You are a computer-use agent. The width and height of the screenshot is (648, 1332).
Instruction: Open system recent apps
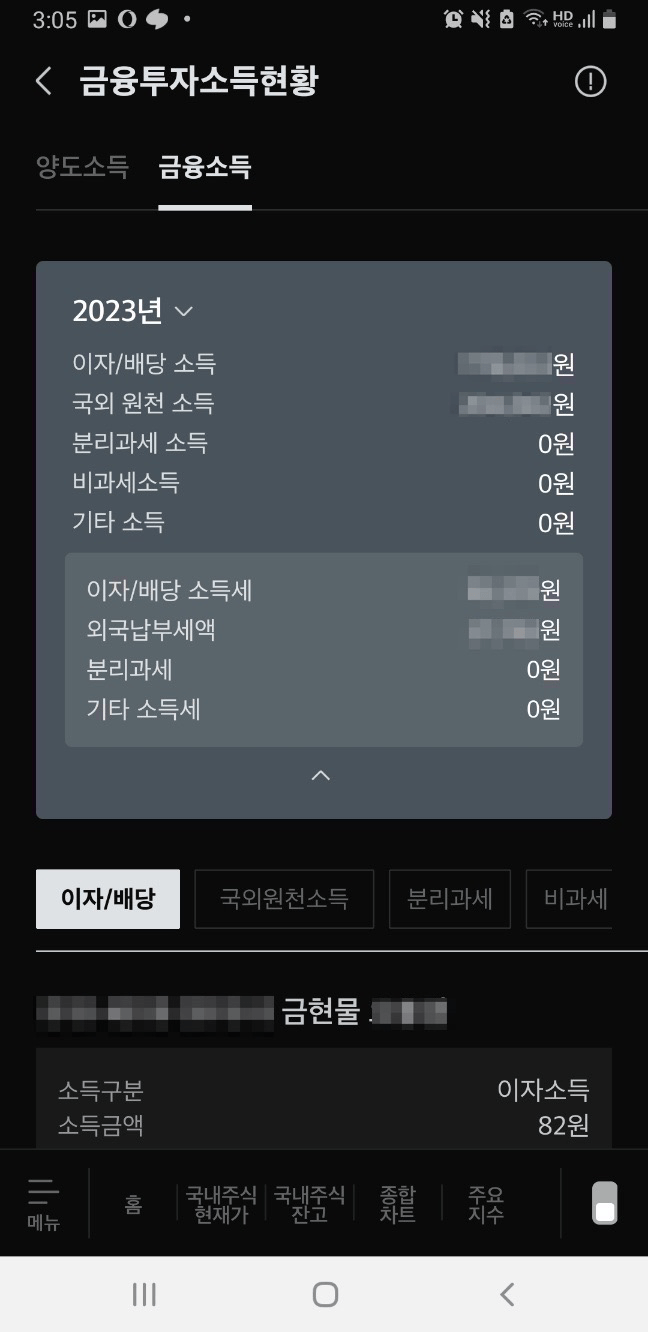click(144, 1294)
